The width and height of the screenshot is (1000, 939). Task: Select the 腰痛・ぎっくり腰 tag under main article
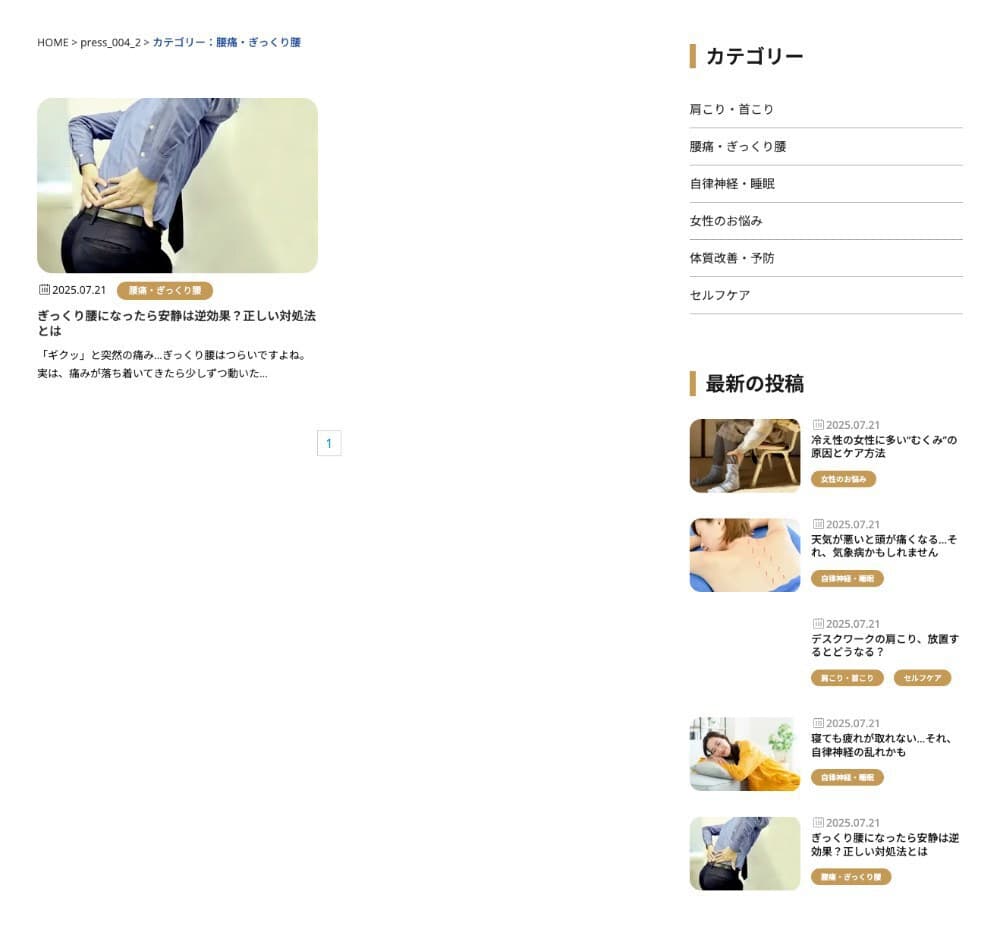[165, 290]
